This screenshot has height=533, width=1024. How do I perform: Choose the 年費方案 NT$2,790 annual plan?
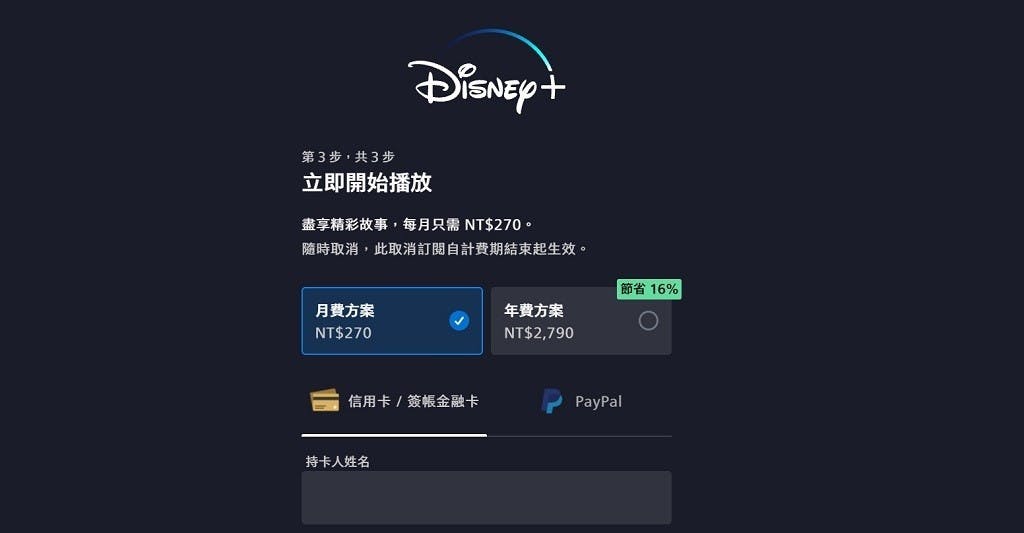580,321
